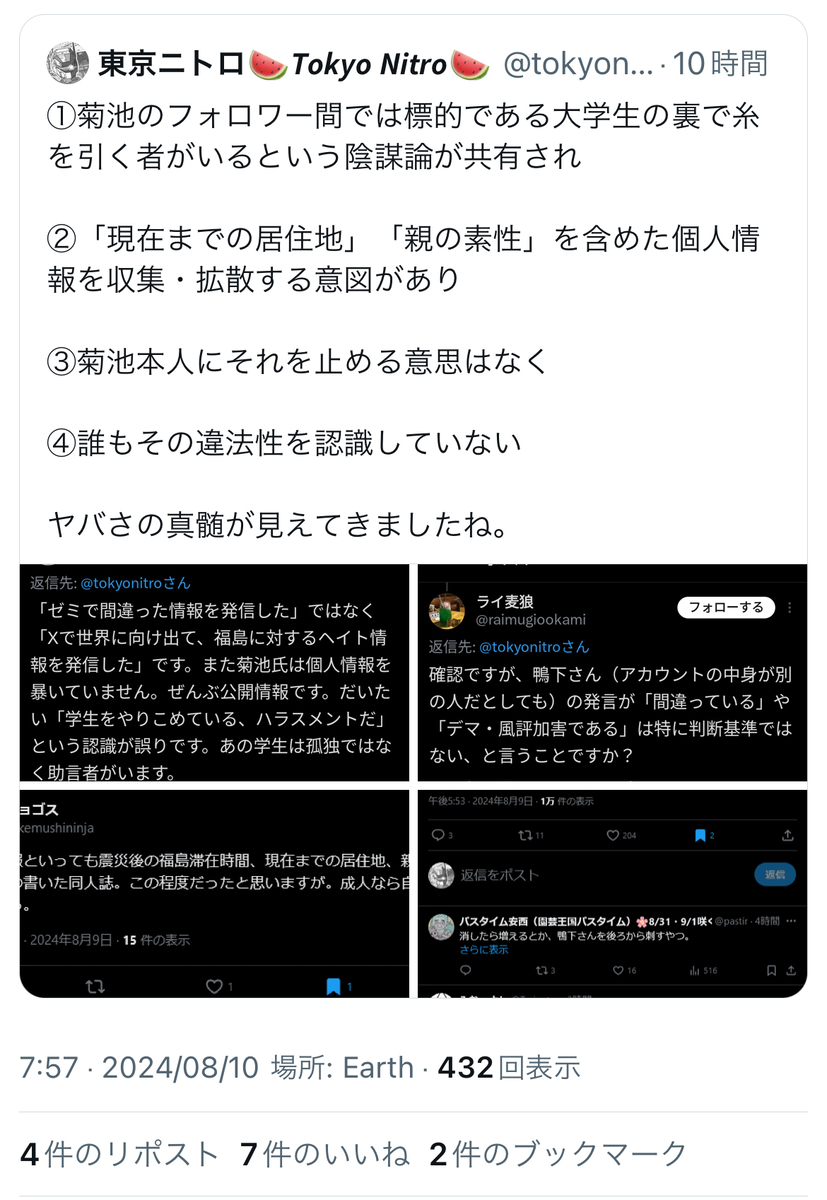View the attached image showing ライ麦狼's reply
This screenshot has height=1200, width=827.
coord(612,673)
